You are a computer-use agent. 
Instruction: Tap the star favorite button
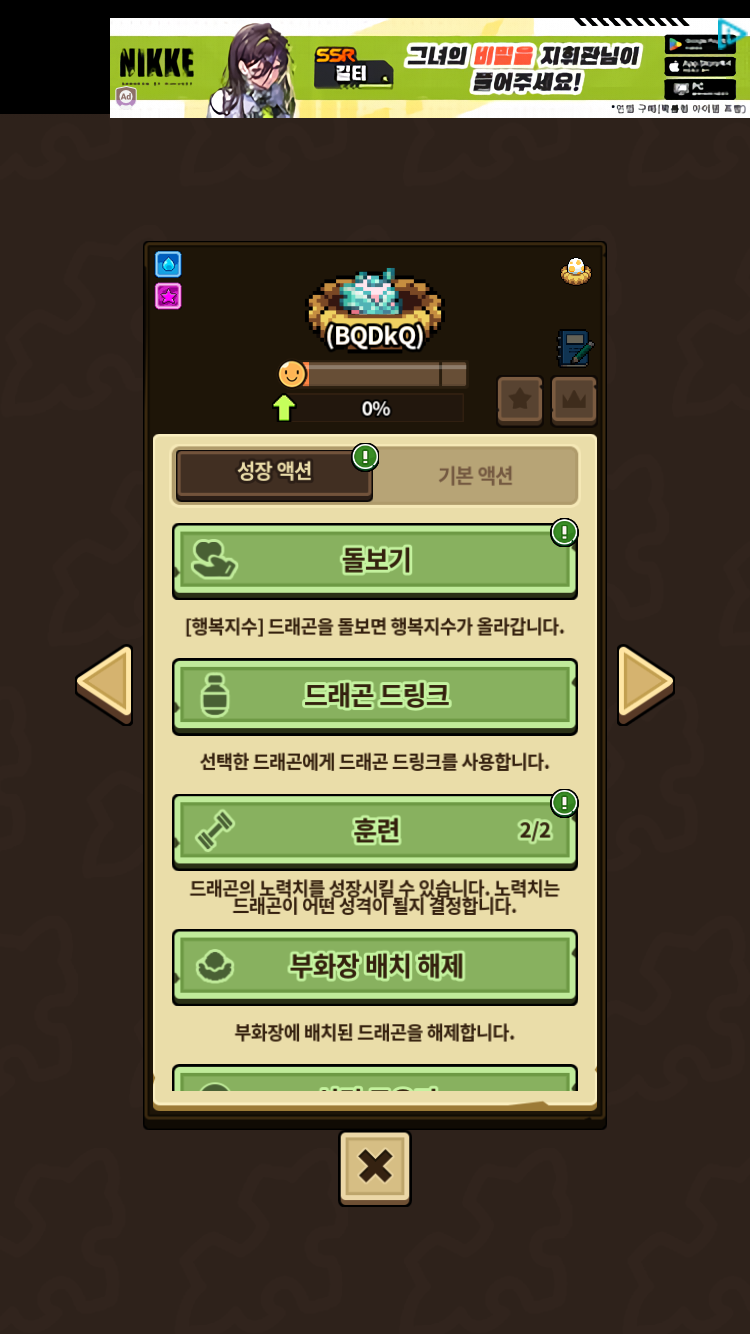pos(520,400)
